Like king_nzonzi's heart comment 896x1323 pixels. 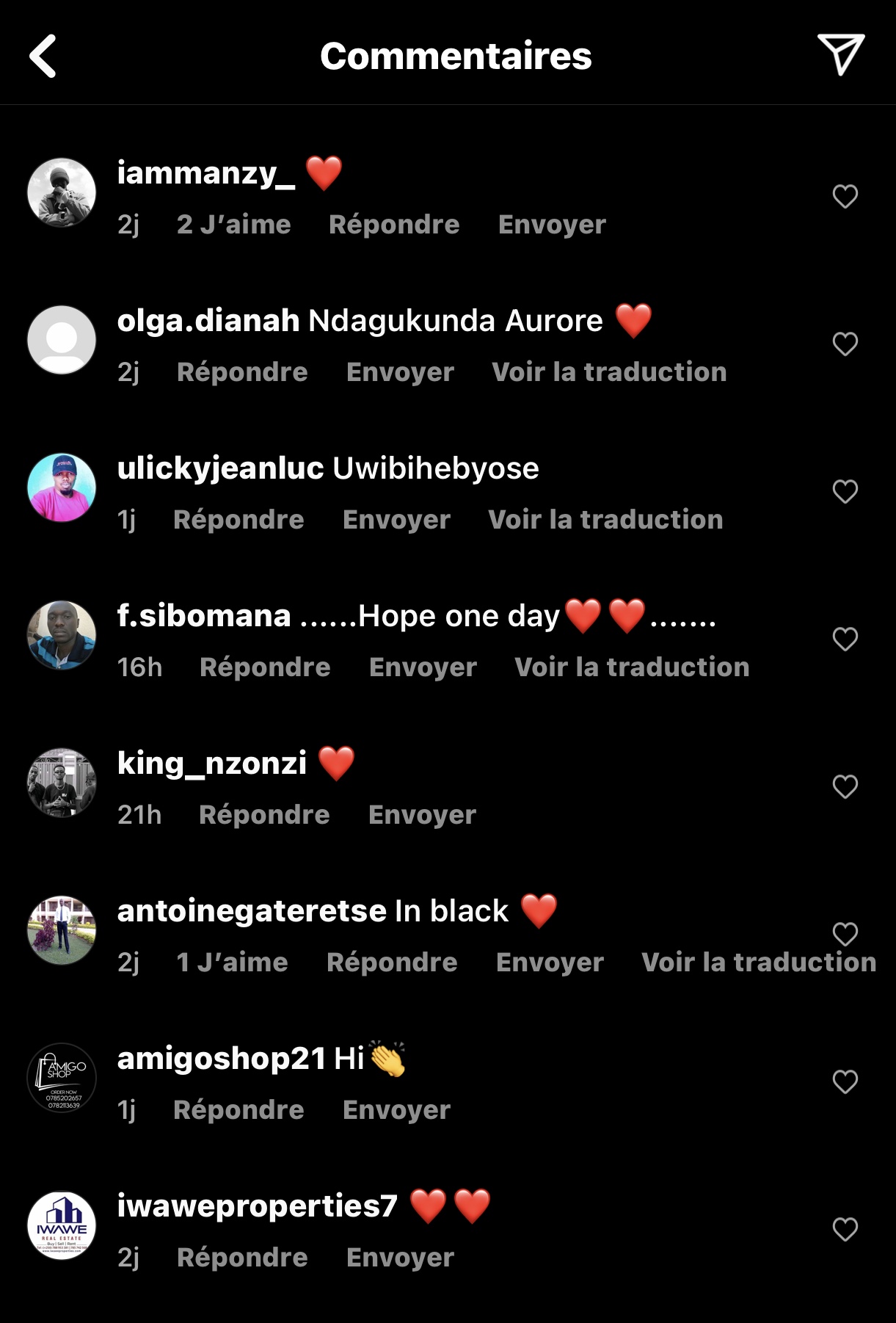click(845, 786)
